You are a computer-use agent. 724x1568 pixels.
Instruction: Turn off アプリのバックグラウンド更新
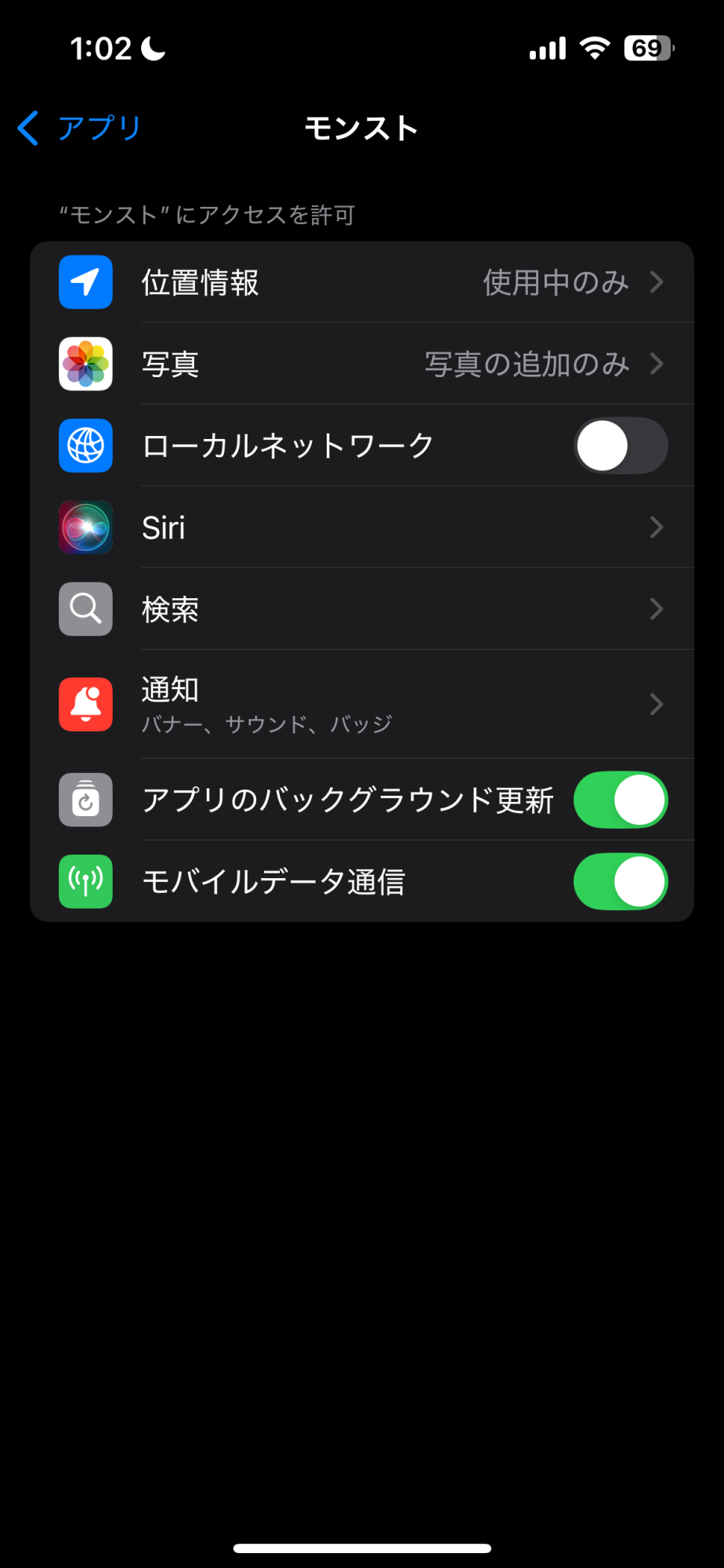(621, 800)
